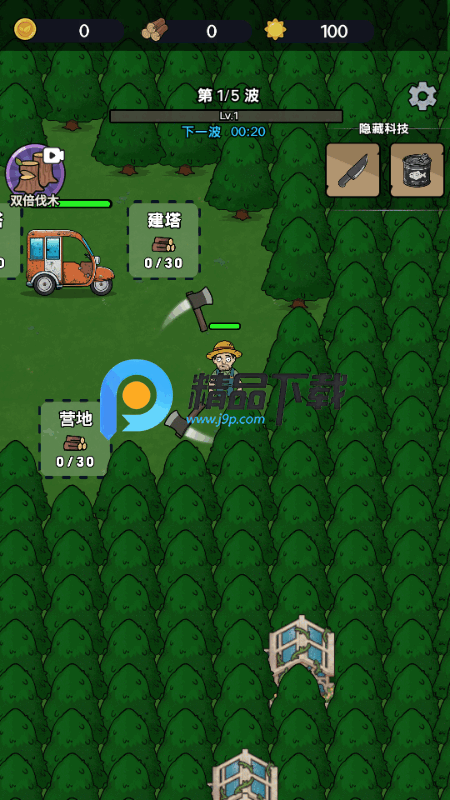Select the canned fish tech card
The height and width of the screenshot is (800, 450).
tap(417, 170)
